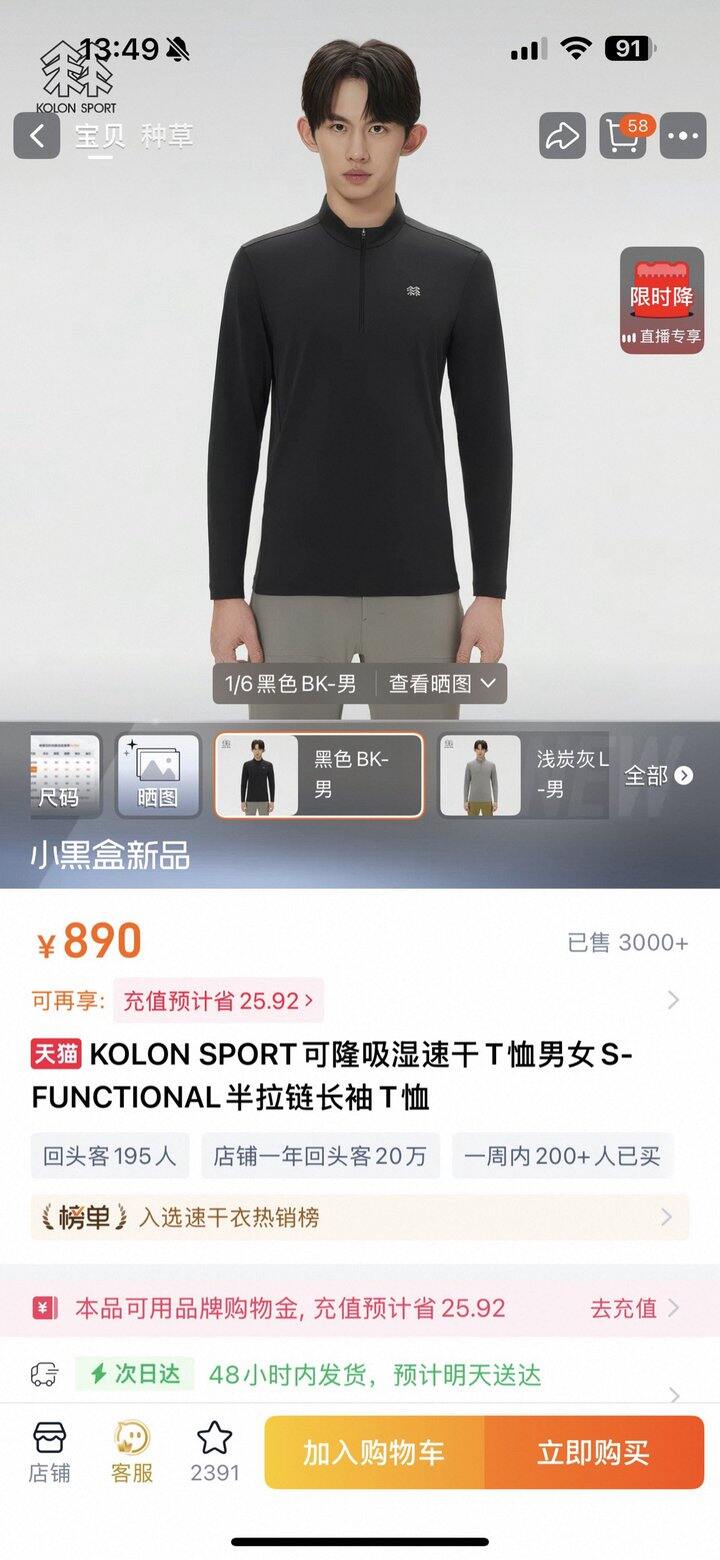Viewport: 720px width, 1560px height.
Task: Open the three-dot overflow menu
Action: [x=684, y=136]
